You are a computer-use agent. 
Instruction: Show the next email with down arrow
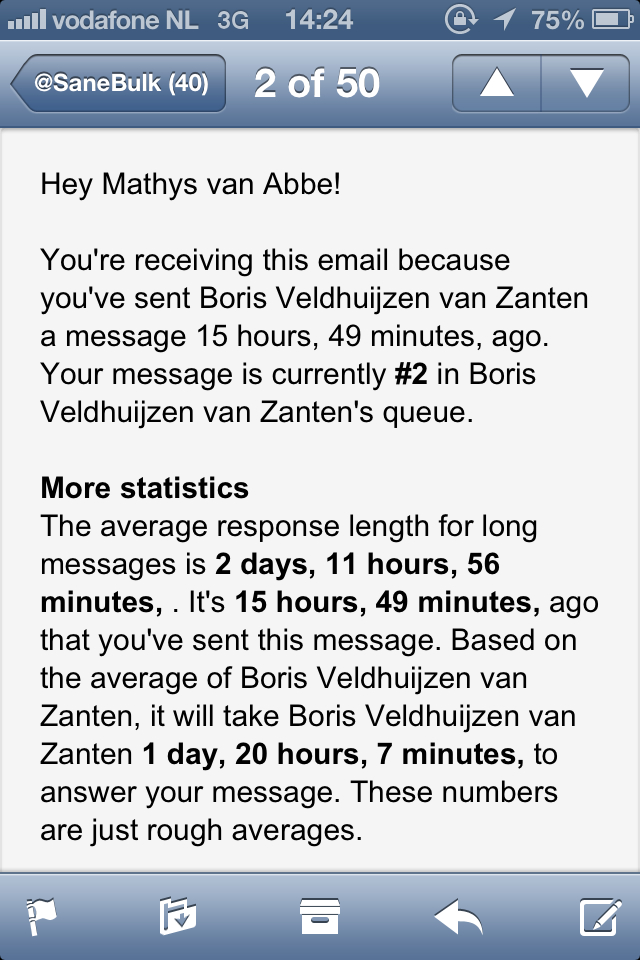585,83
